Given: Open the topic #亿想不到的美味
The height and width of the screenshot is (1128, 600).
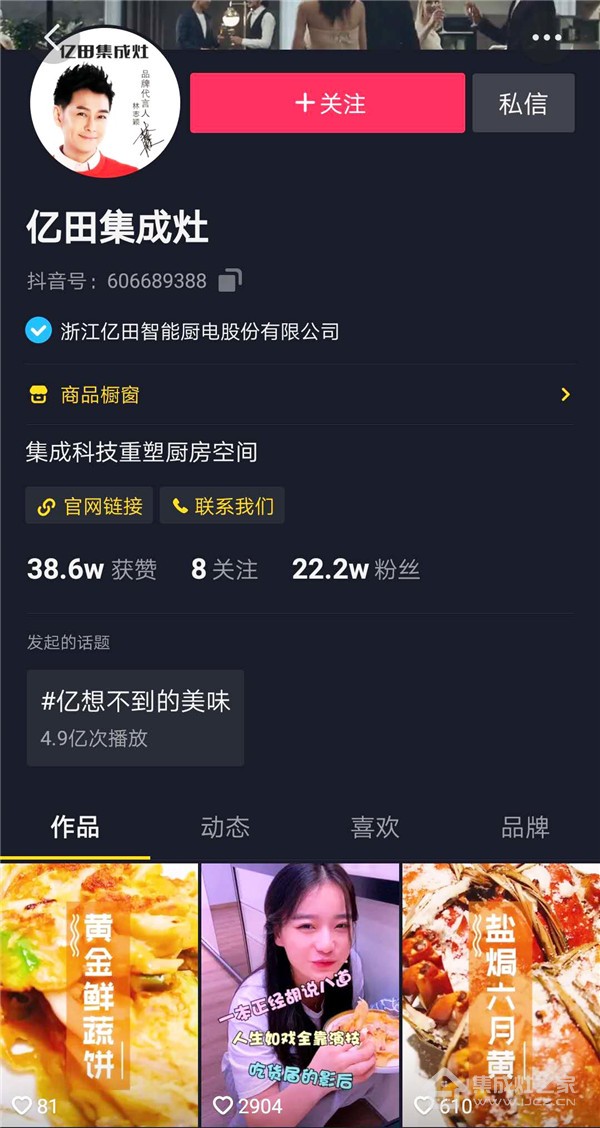Looking at the screenshot, I should 135,718.
